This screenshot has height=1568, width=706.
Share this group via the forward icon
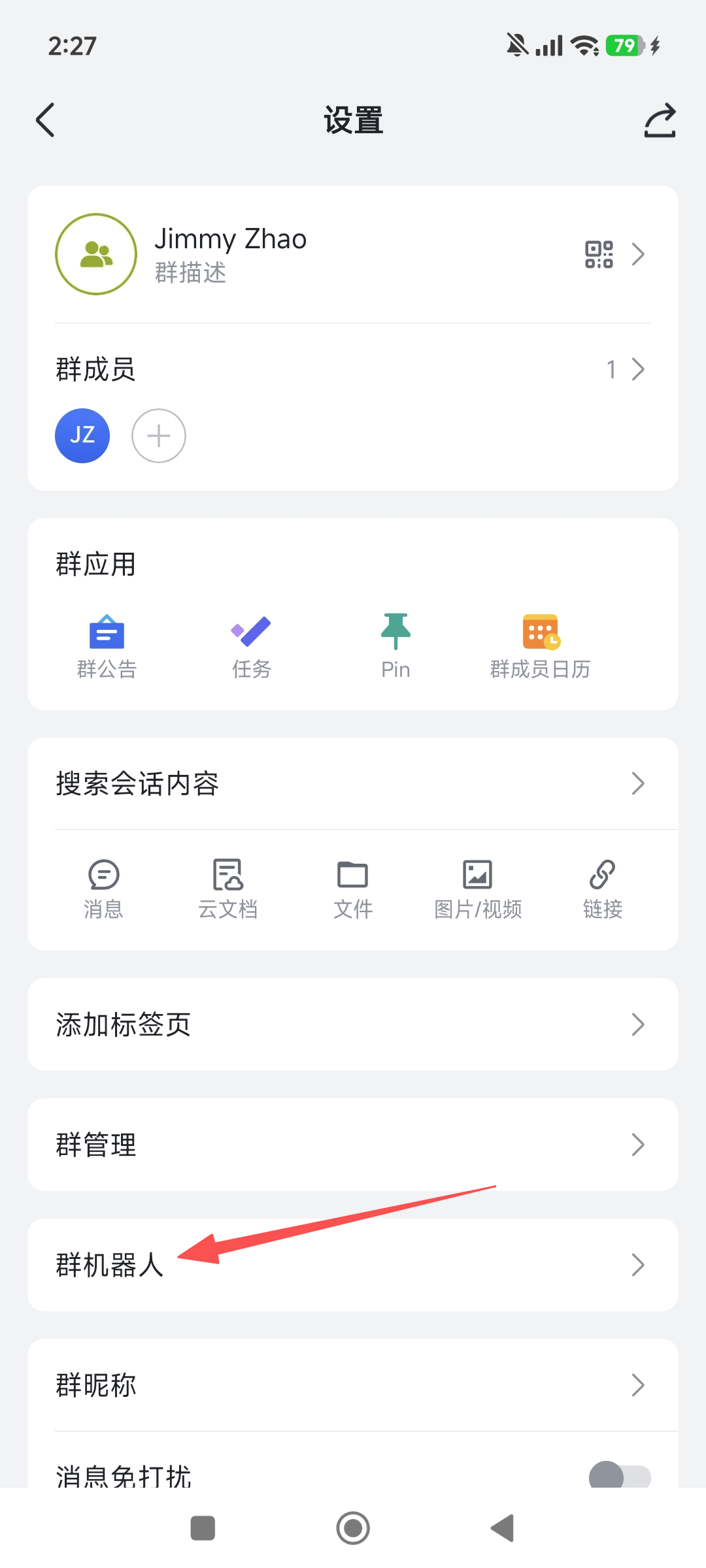(x=660, y=120)
